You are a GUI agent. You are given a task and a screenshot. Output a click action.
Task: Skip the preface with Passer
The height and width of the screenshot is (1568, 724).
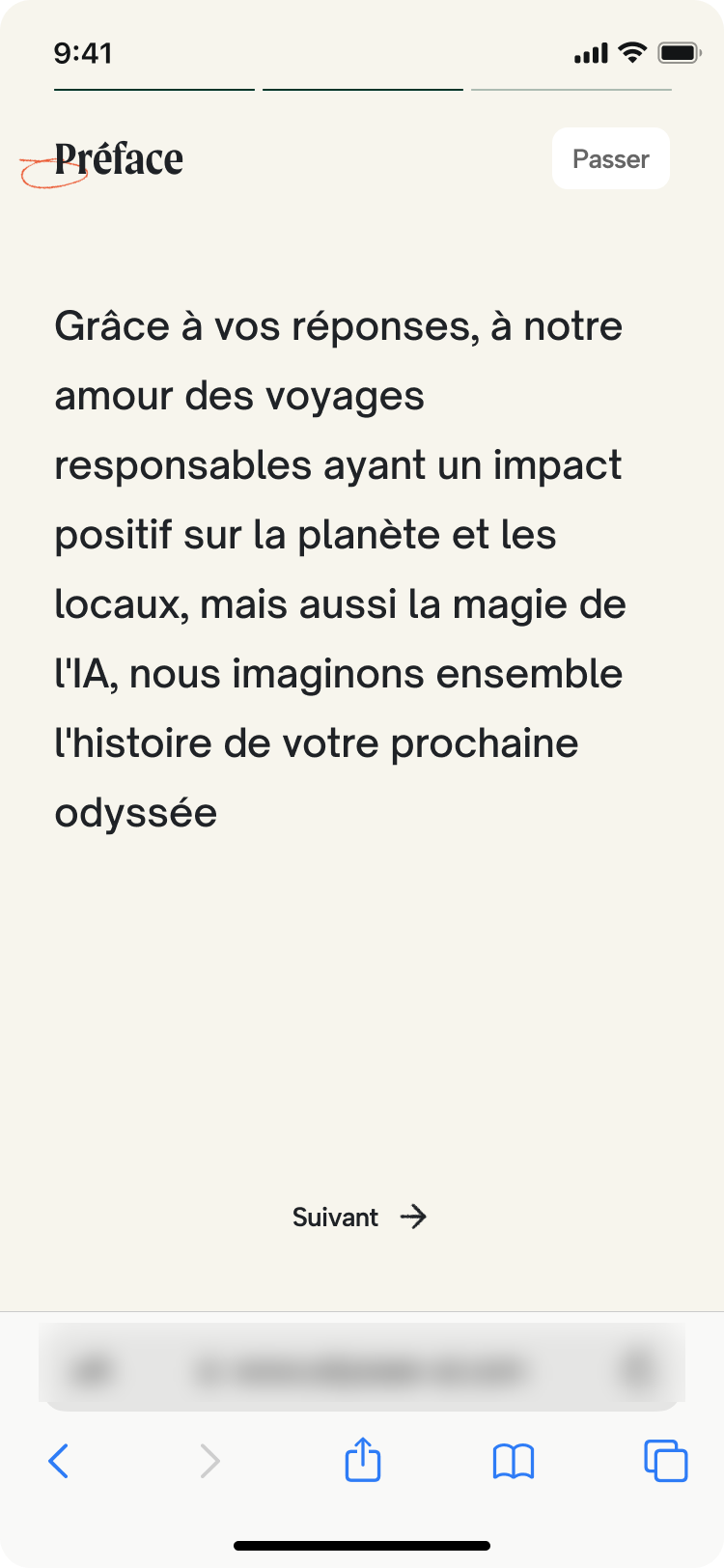(x=611, y=158)
